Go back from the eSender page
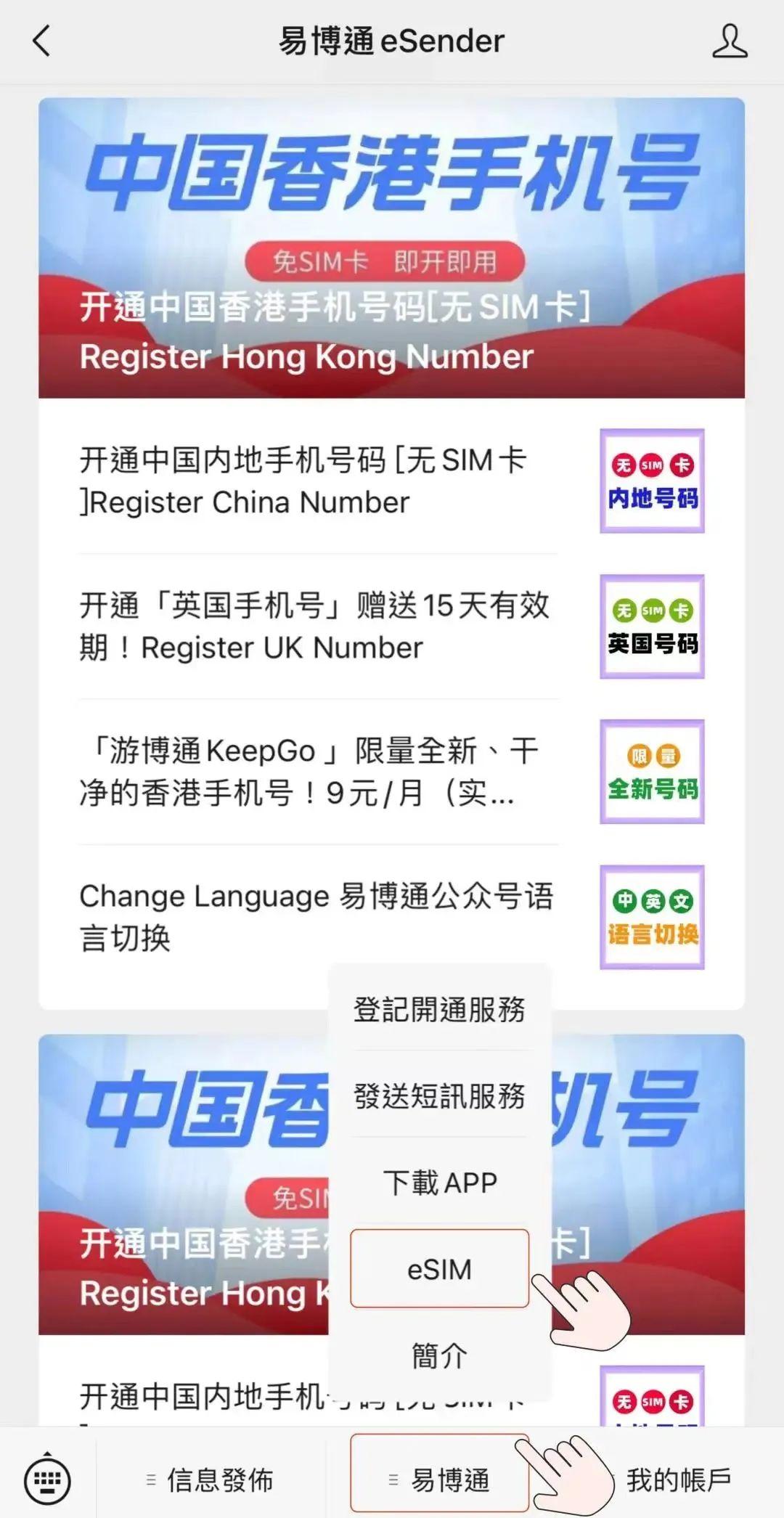Image resolution: width=784 pixels, height=1518 pixels. coord(42,41)
